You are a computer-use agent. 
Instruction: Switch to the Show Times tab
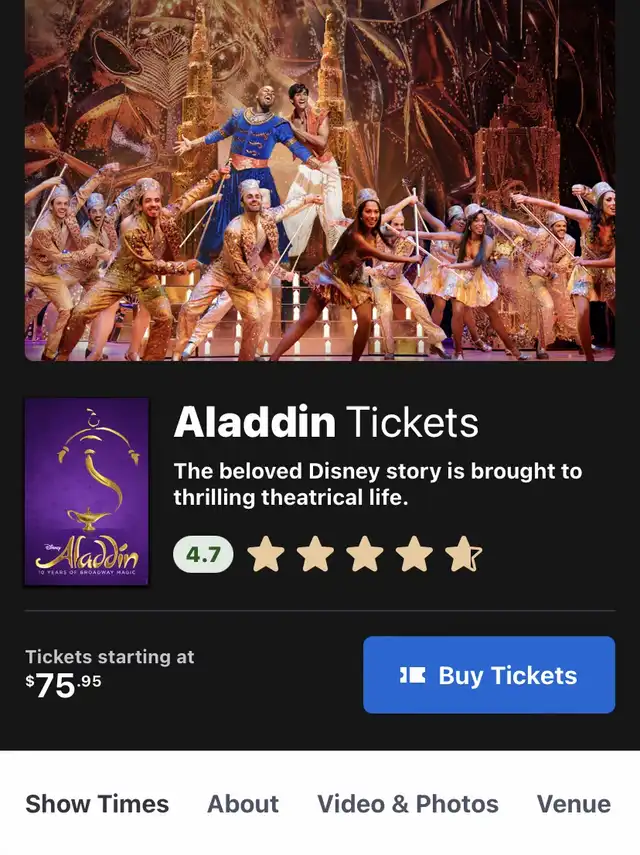pos(97,804)
